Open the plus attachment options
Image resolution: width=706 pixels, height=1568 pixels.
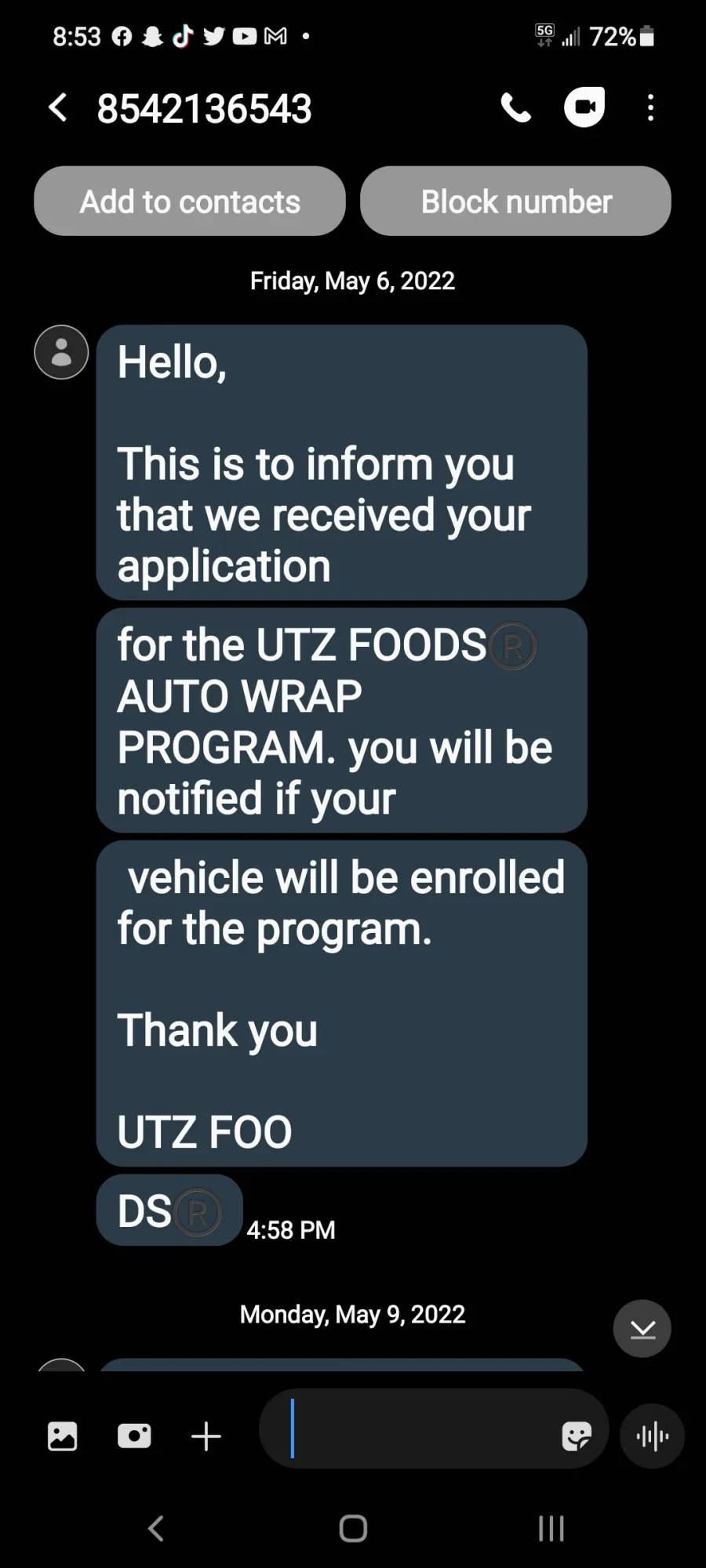[206, 1436]
